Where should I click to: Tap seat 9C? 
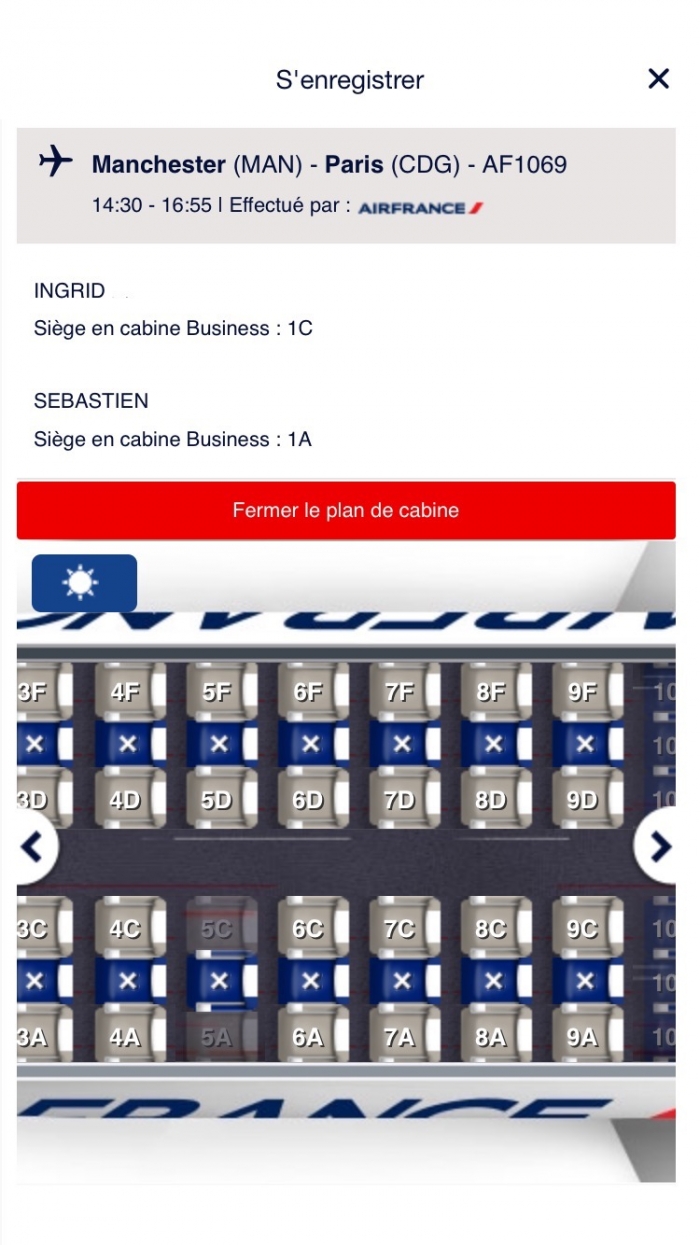(585, 929)
